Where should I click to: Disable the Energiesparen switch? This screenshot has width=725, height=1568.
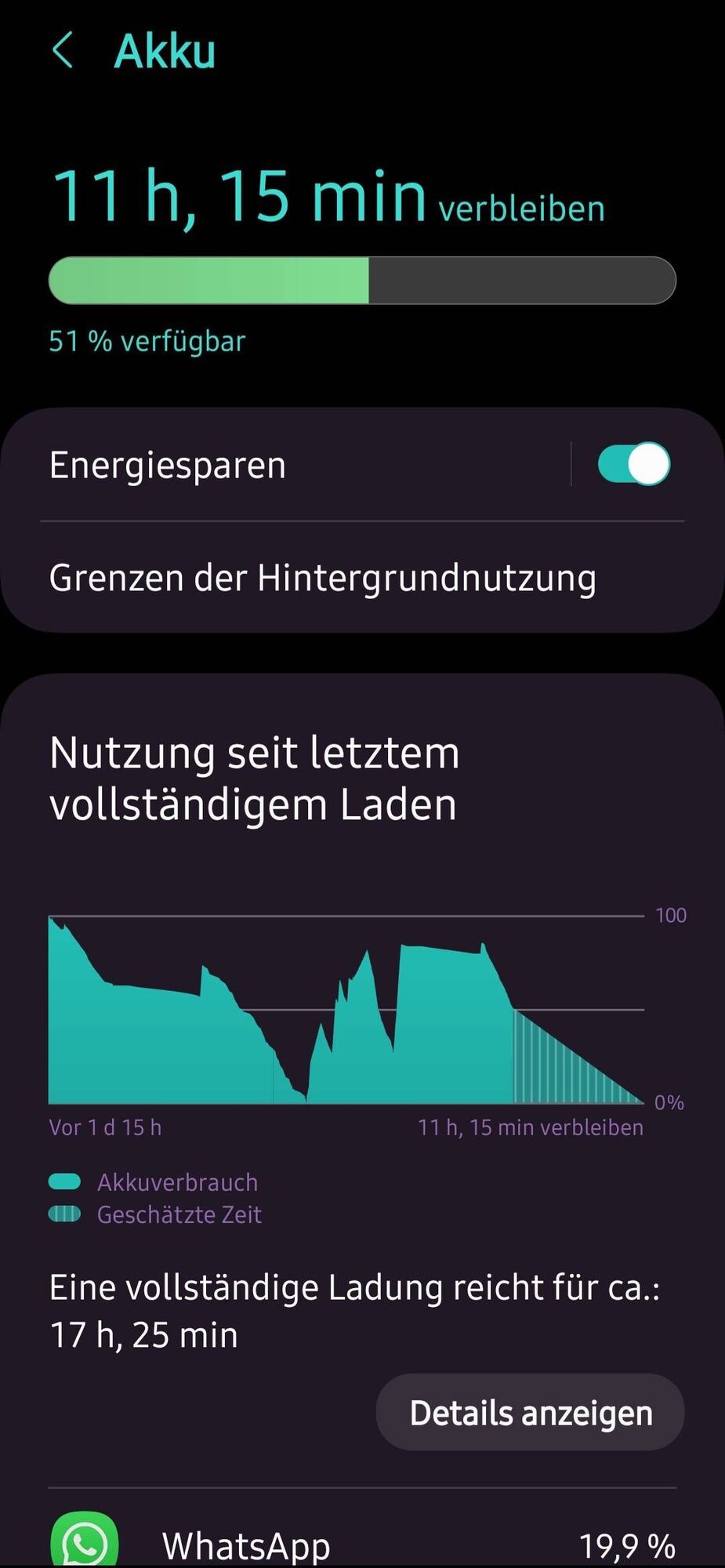(633, 464)
